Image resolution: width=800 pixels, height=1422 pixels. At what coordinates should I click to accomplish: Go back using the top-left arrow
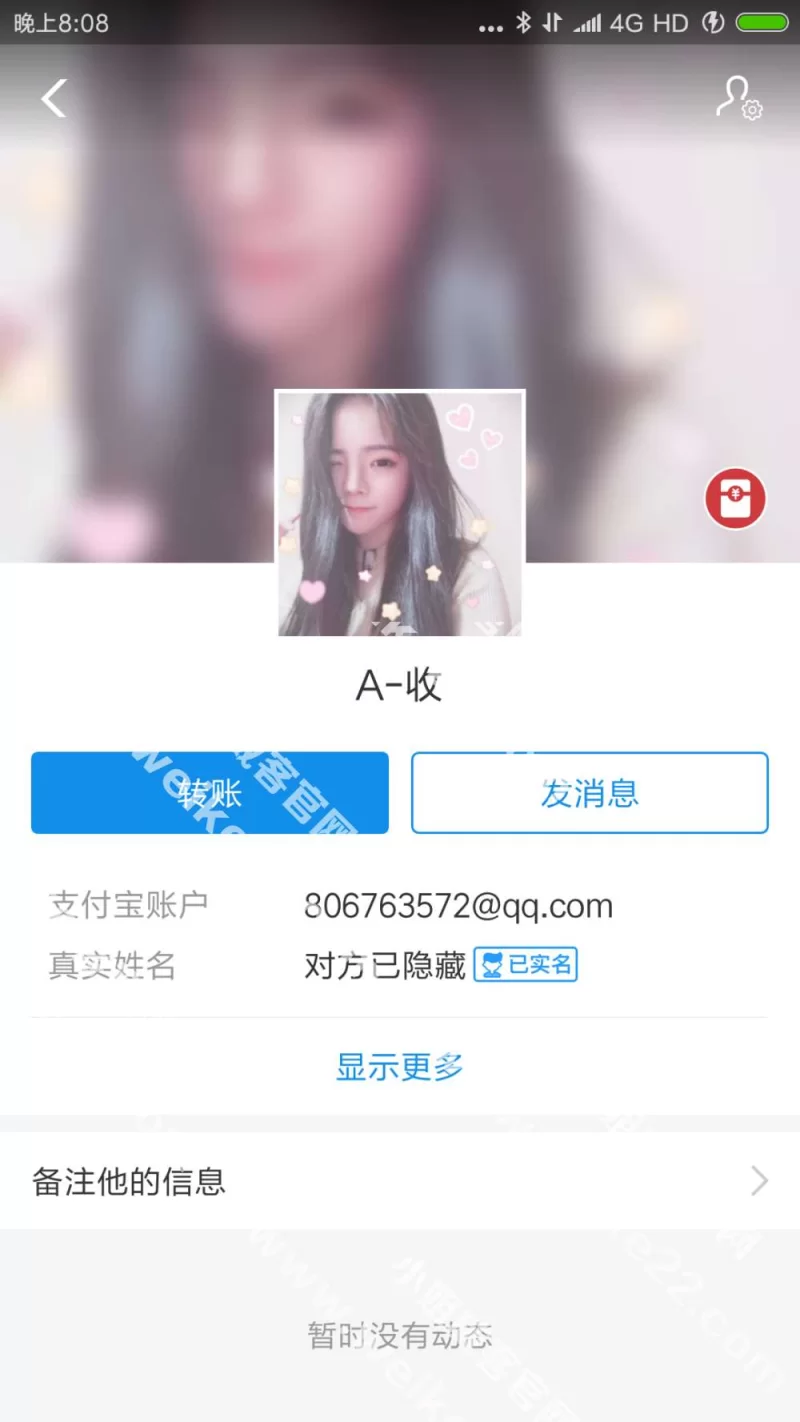53,98
